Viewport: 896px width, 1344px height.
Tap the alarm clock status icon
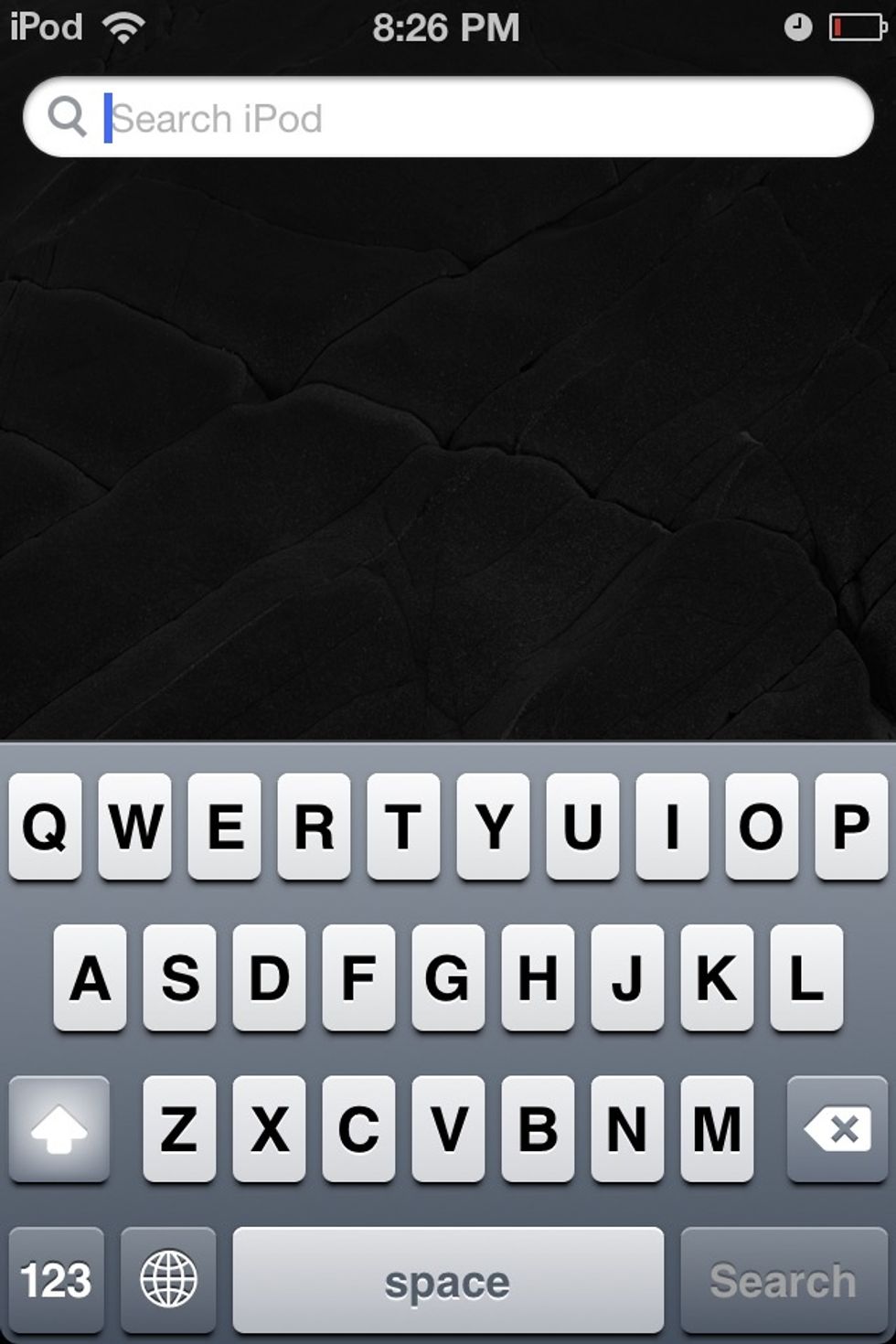tap(795, 27)
